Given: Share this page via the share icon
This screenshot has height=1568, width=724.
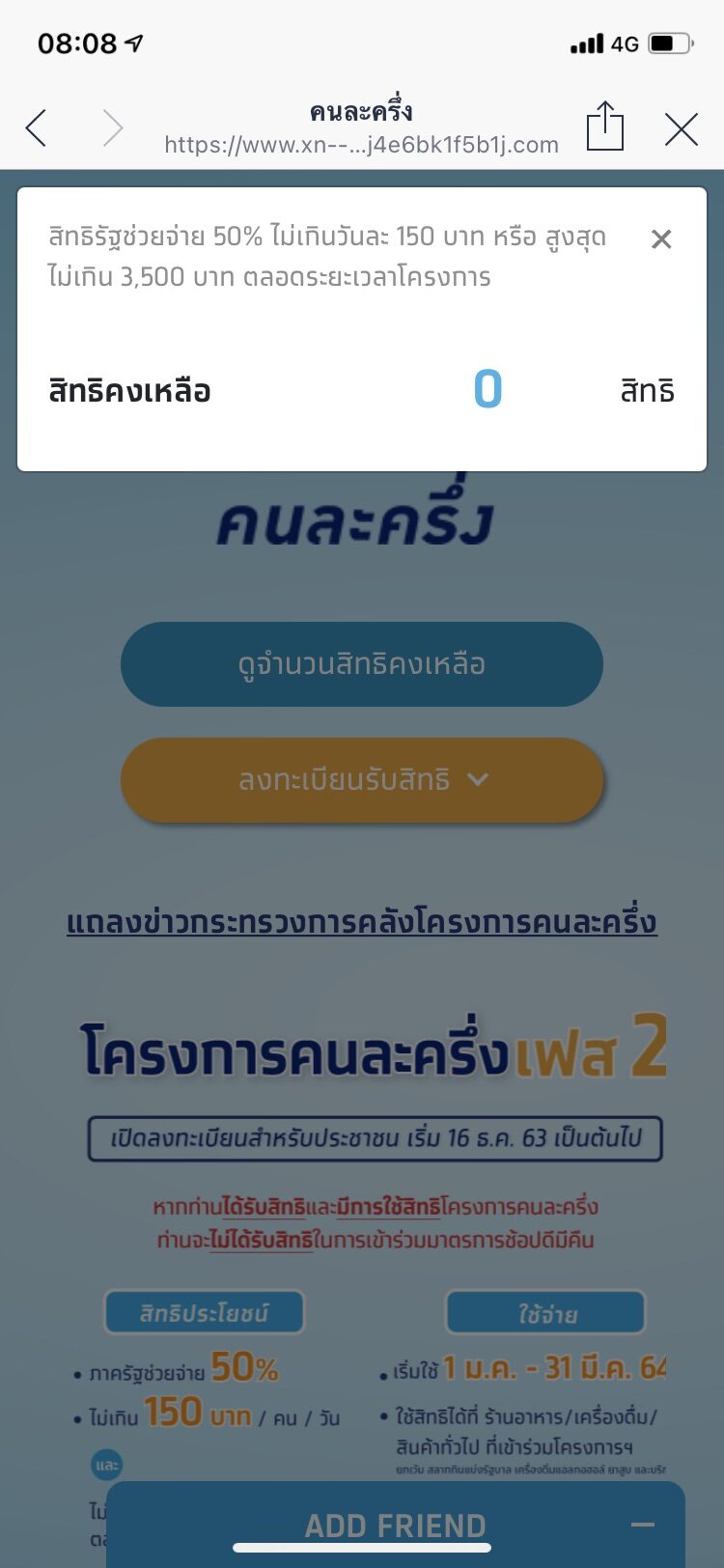Looking at the screenshot, I should pos(605,126).
